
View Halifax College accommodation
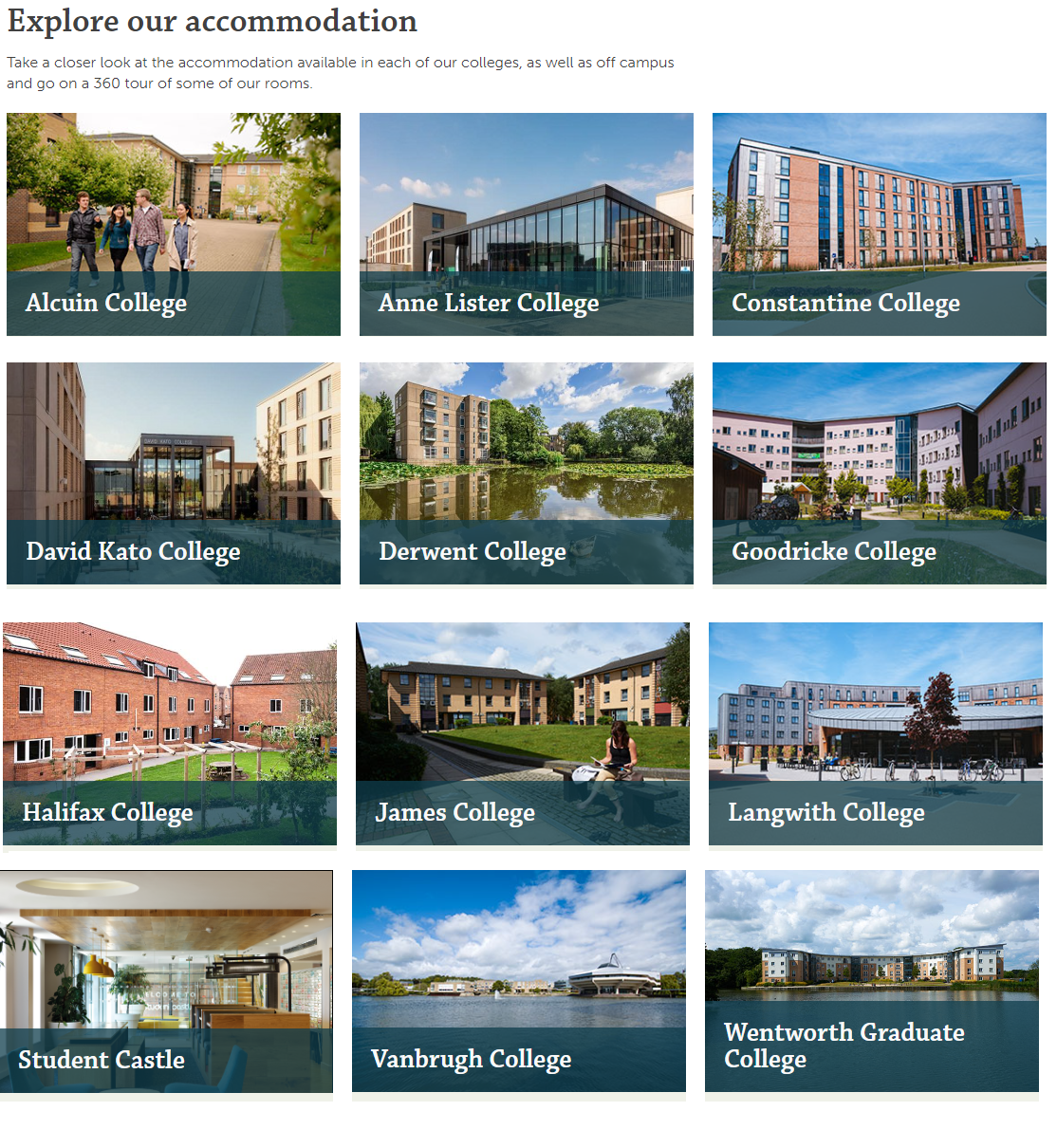click(169, 733)
